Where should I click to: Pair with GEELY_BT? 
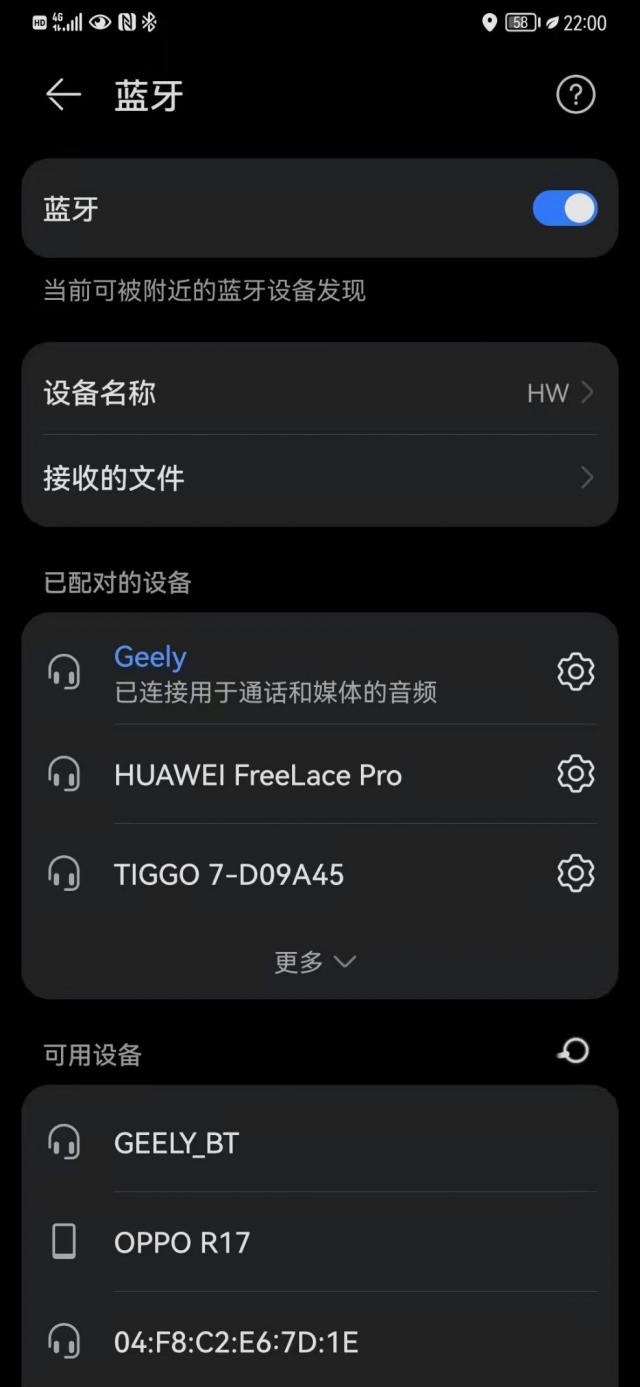tap(320, 1143)
